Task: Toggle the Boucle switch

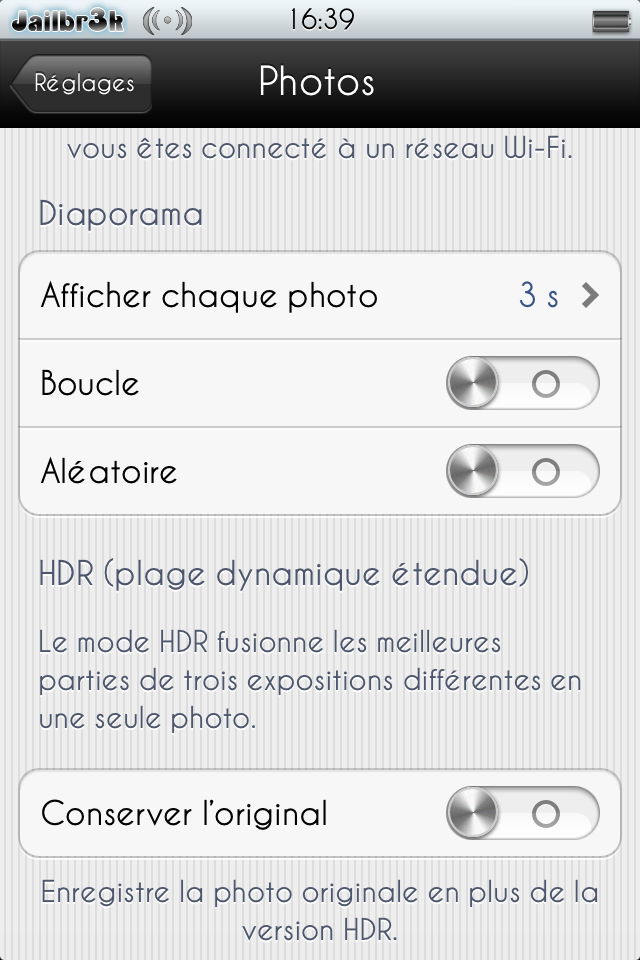Action: coord(522,384)
